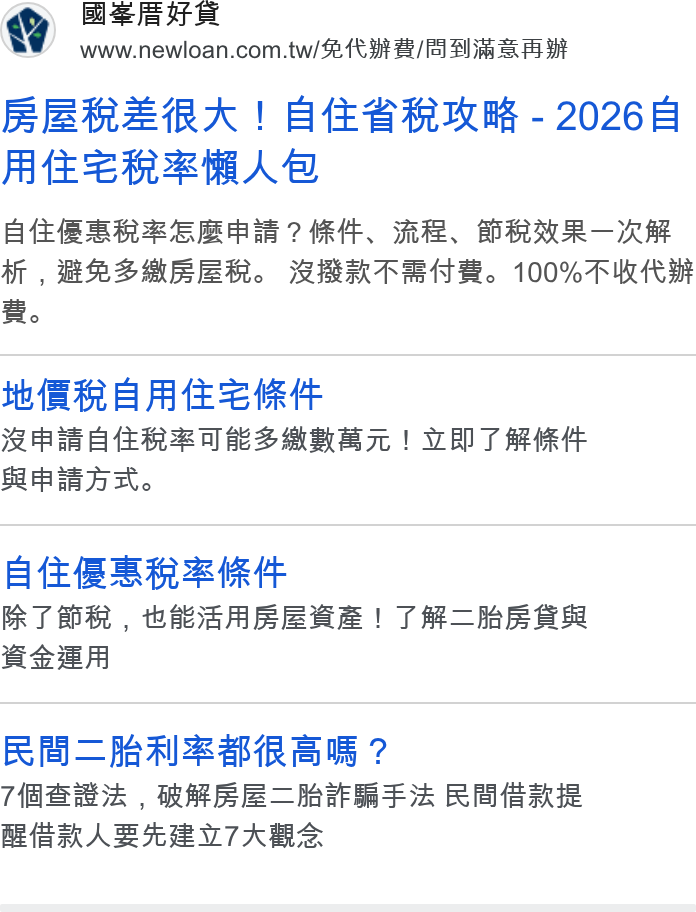Open the 房屋稅差很大 ad headline link
The width and height of the screenshot is (696, 912).
pos(341,141)
